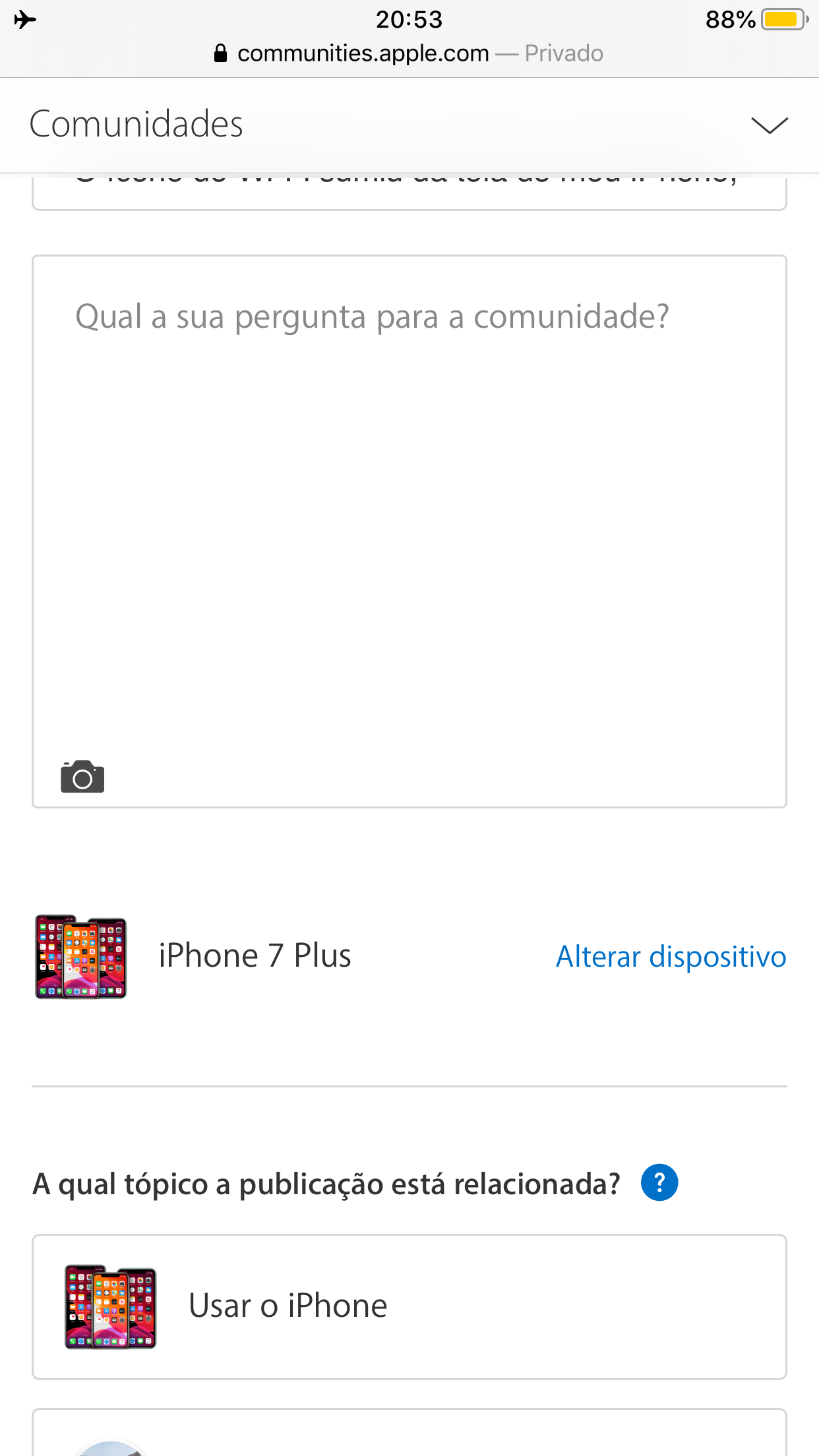
Task: Attach a photo with the camera icon
Action: [82, 777]
